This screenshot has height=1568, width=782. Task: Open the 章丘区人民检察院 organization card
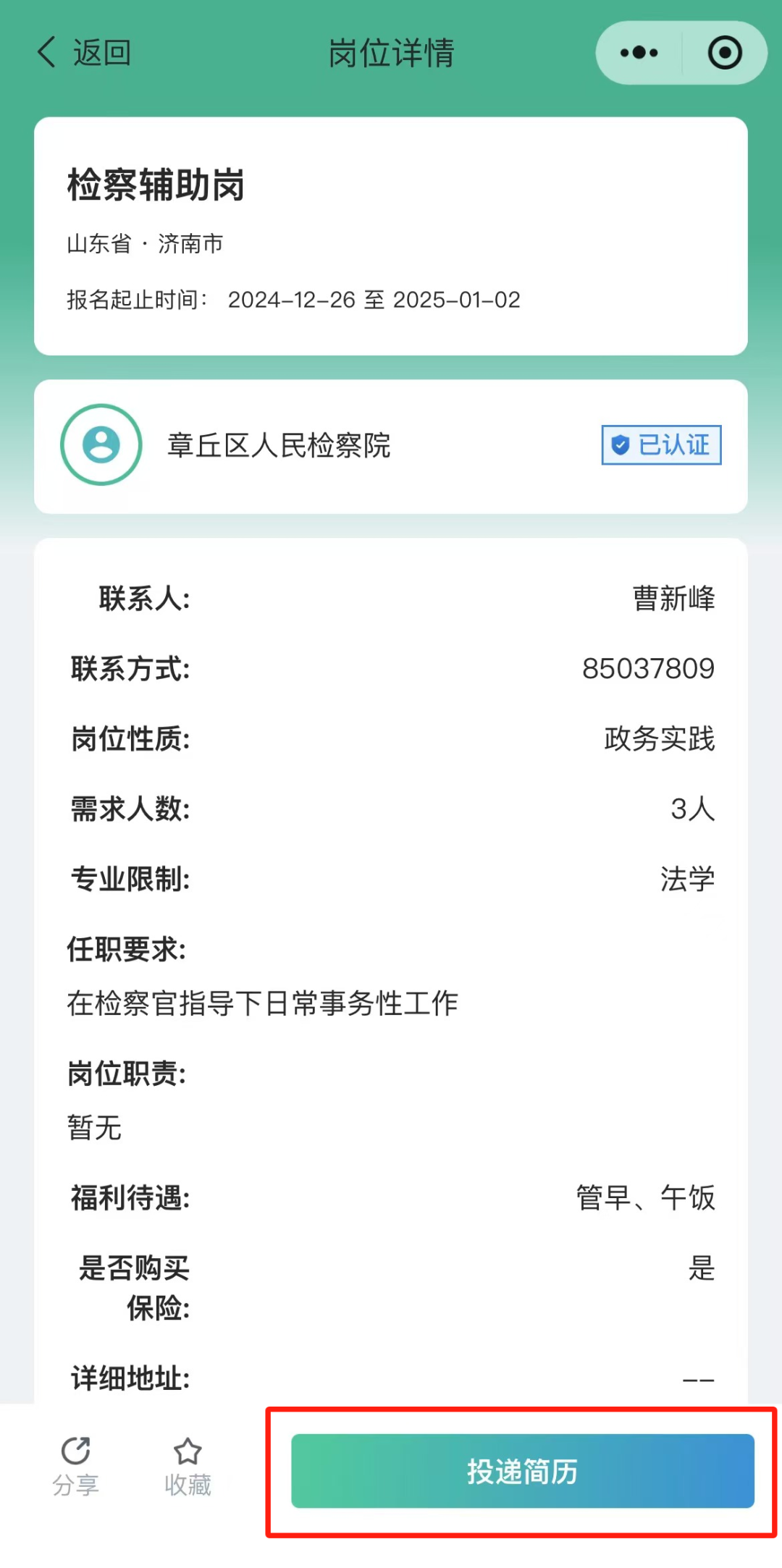coord(390,446)
